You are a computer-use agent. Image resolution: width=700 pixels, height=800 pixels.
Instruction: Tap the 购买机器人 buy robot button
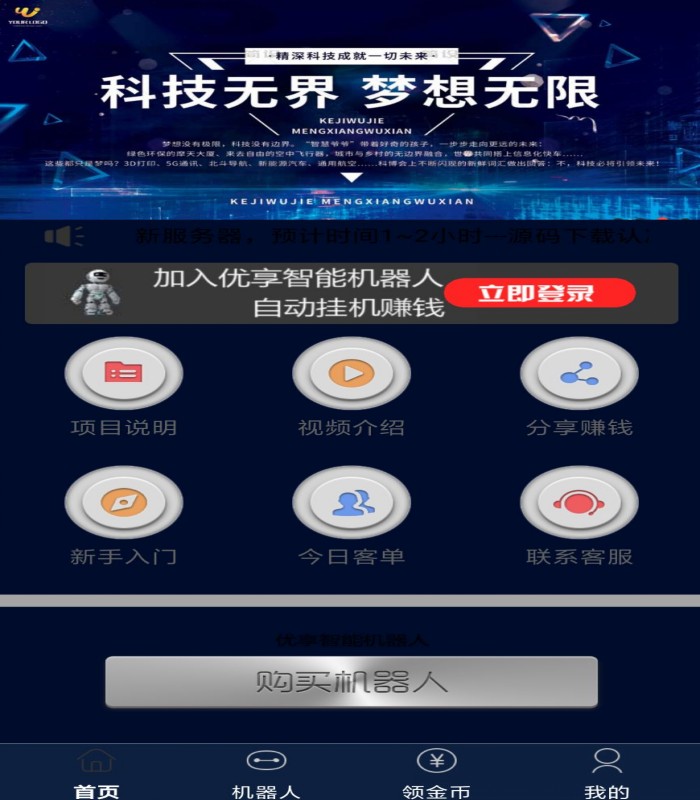pyautogui.click(x=351, y=682)
